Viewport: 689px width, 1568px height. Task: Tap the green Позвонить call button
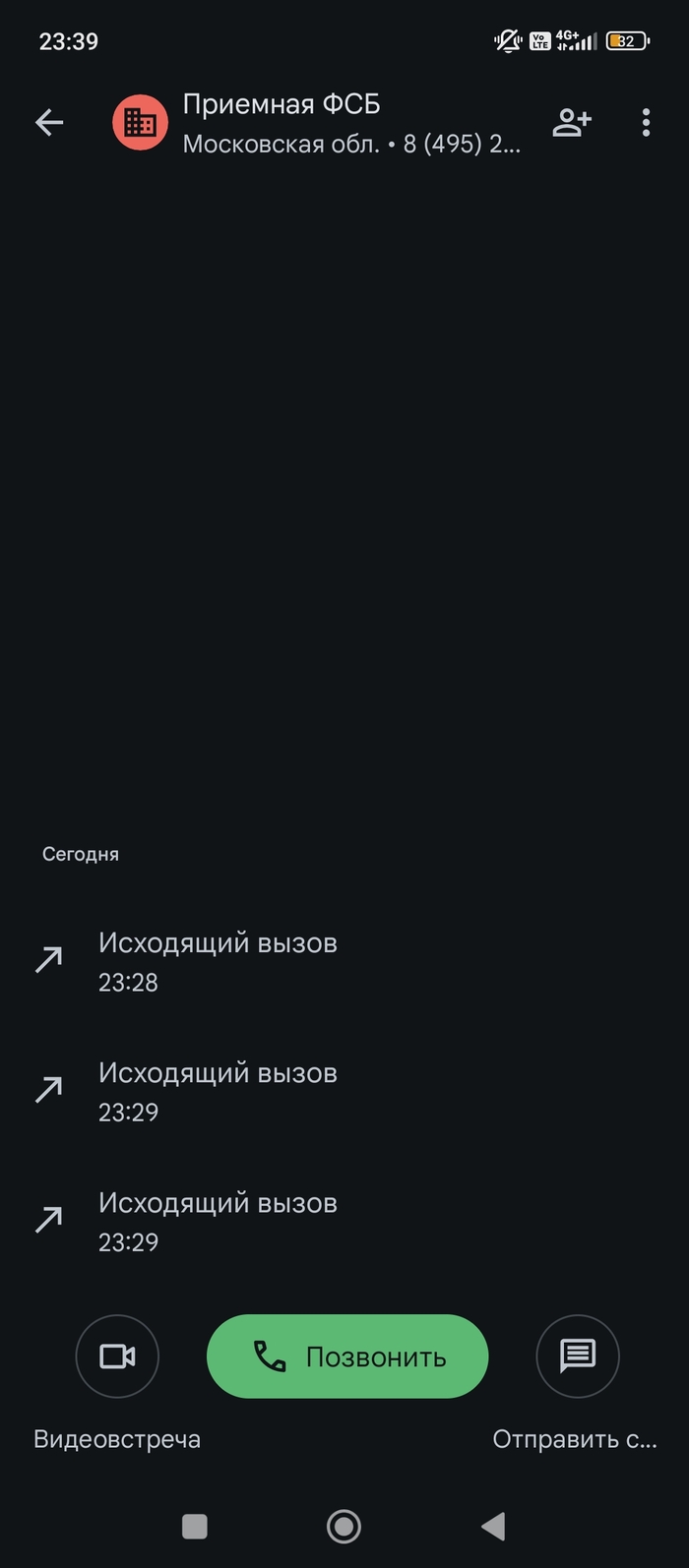pyautogui.click(x=347, y=1357)
